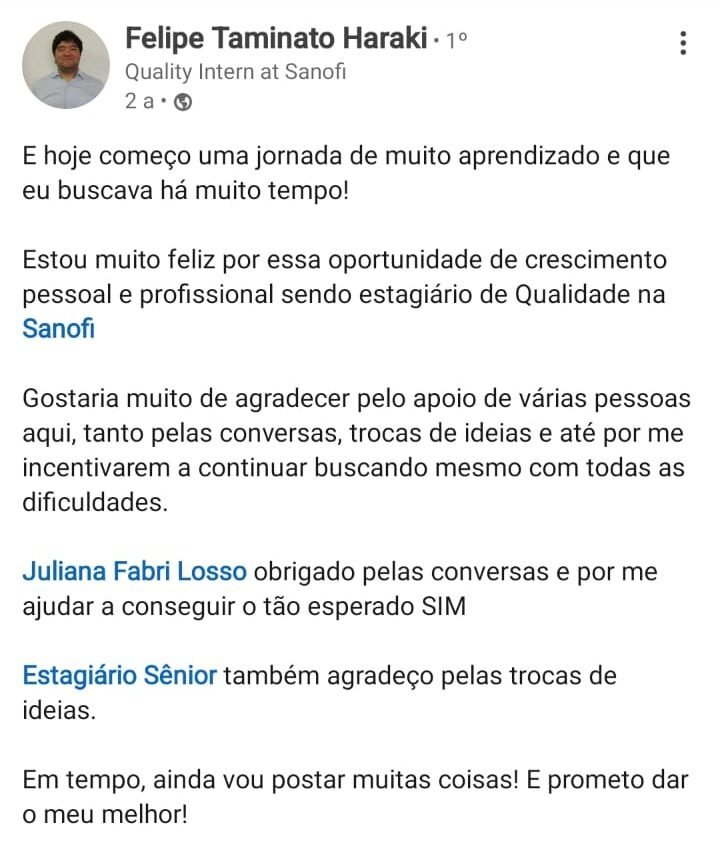Click the author name text at the top
Screen dimensions: 720x845
pyautogui.click(x=276, y=41)
